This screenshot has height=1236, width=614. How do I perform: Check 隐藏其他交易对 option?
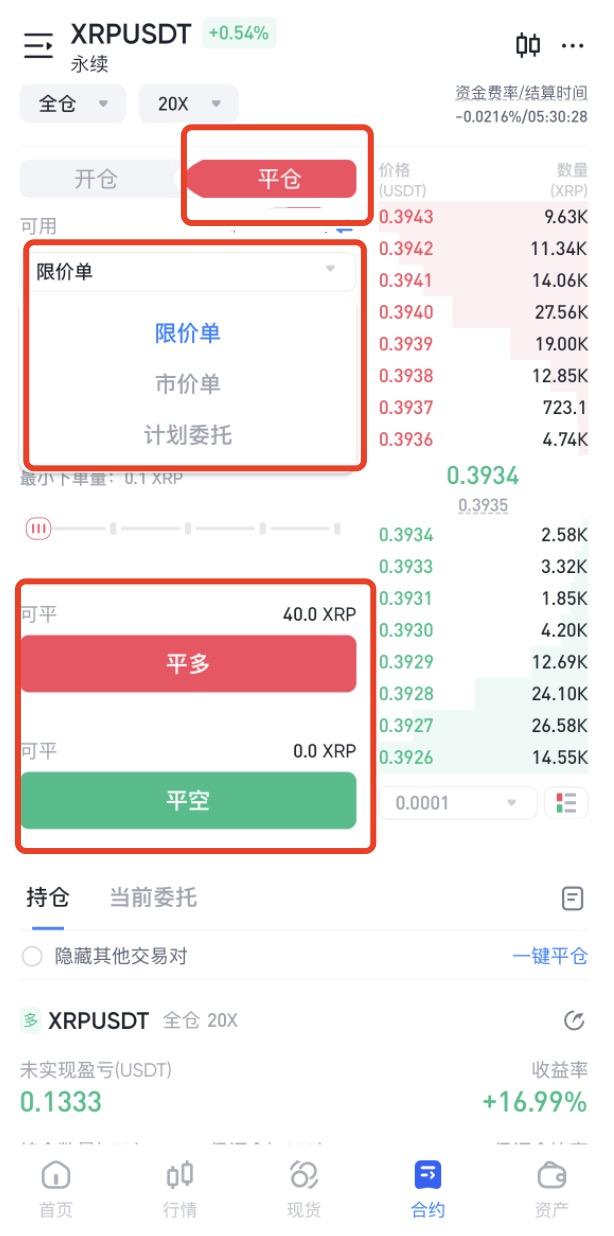33,957
